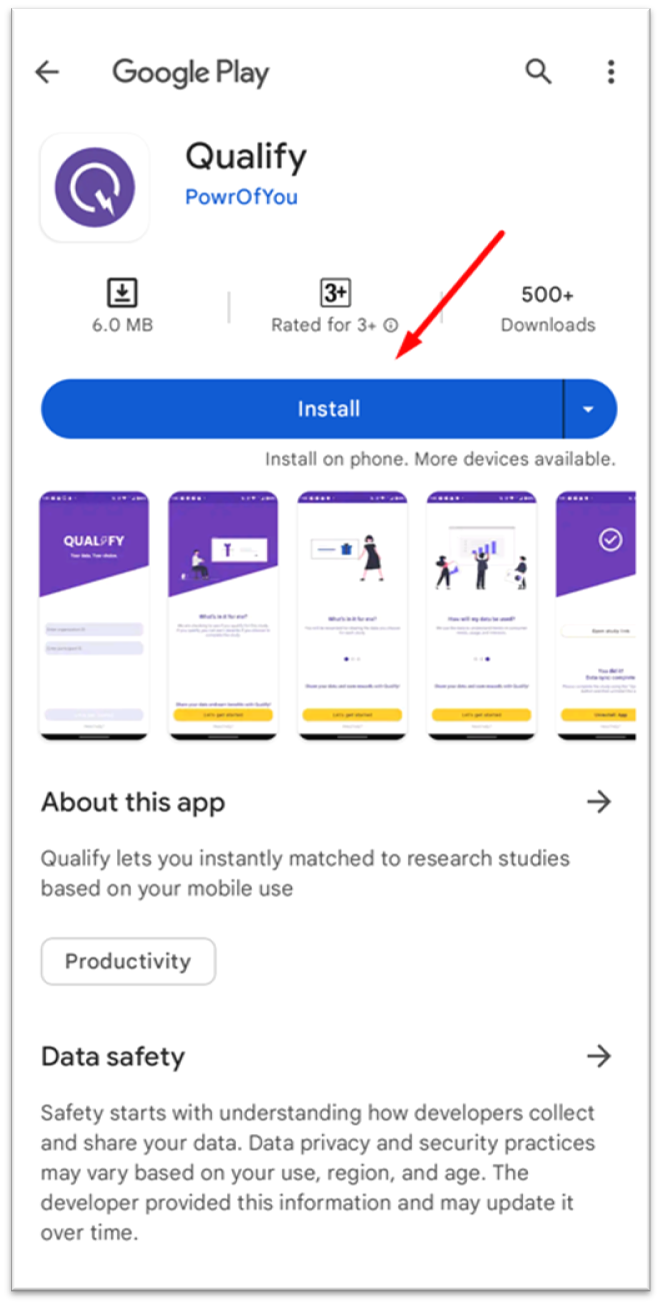661x1305 pixels.
Task: Expand the install device dropdown arrow
Action: point(590,409)
